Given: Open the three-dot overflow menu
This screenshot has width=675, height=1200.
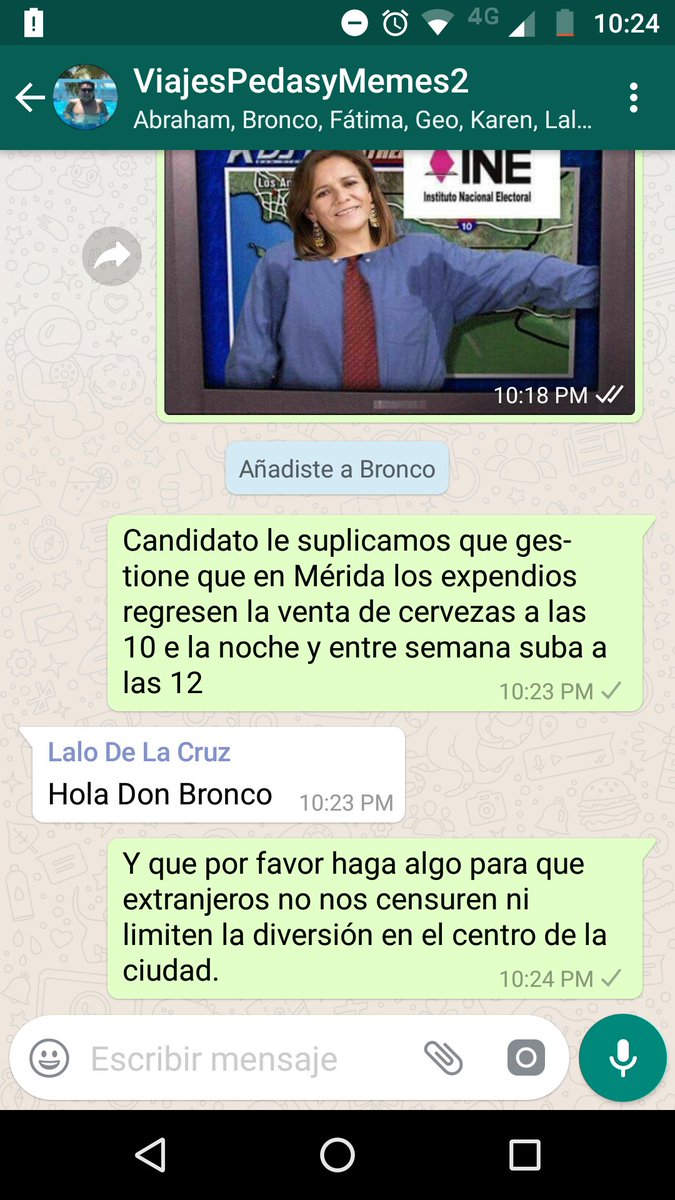Looking at the screenshot, I should tap(633, 98).
